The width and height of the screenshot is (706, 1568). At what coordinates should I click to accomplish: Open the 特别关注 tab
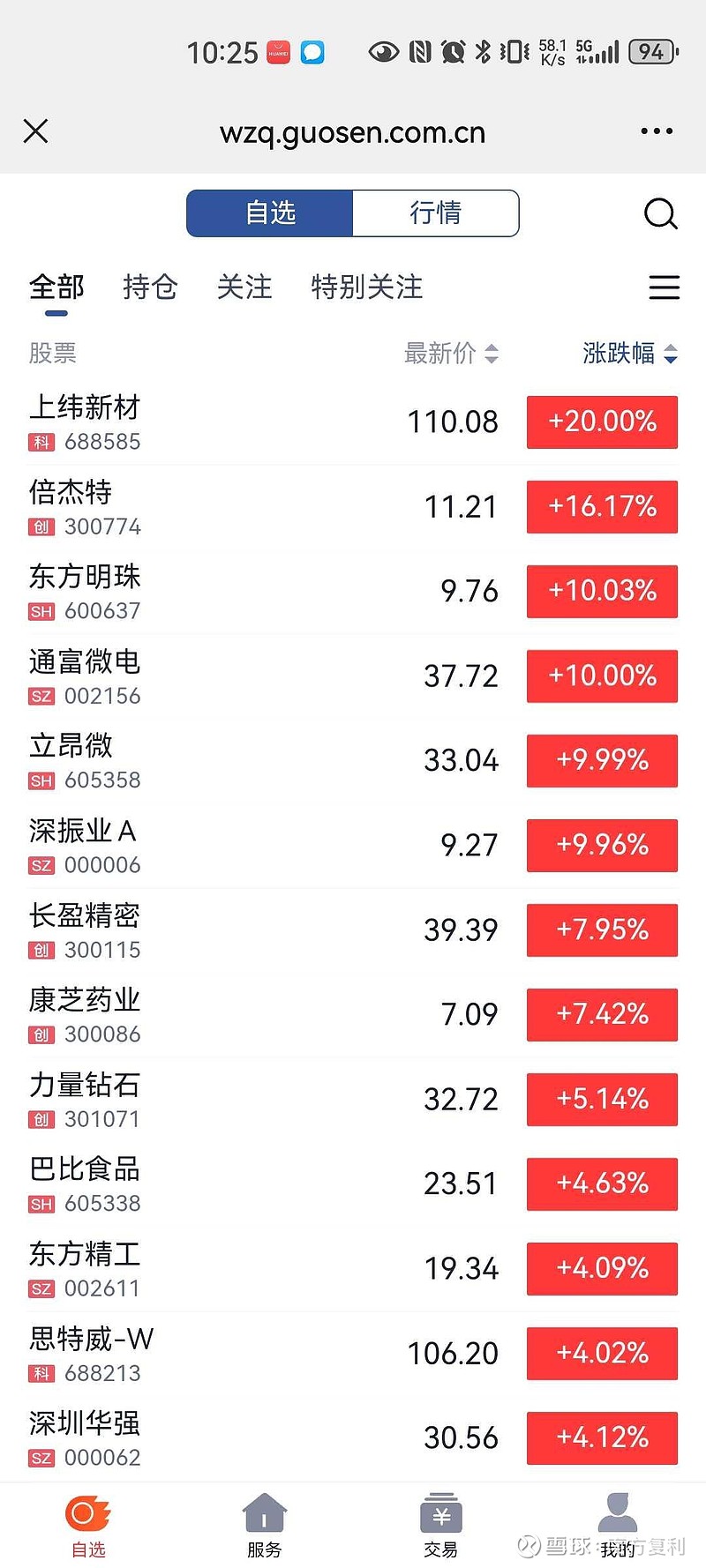(x=366, y=287)
